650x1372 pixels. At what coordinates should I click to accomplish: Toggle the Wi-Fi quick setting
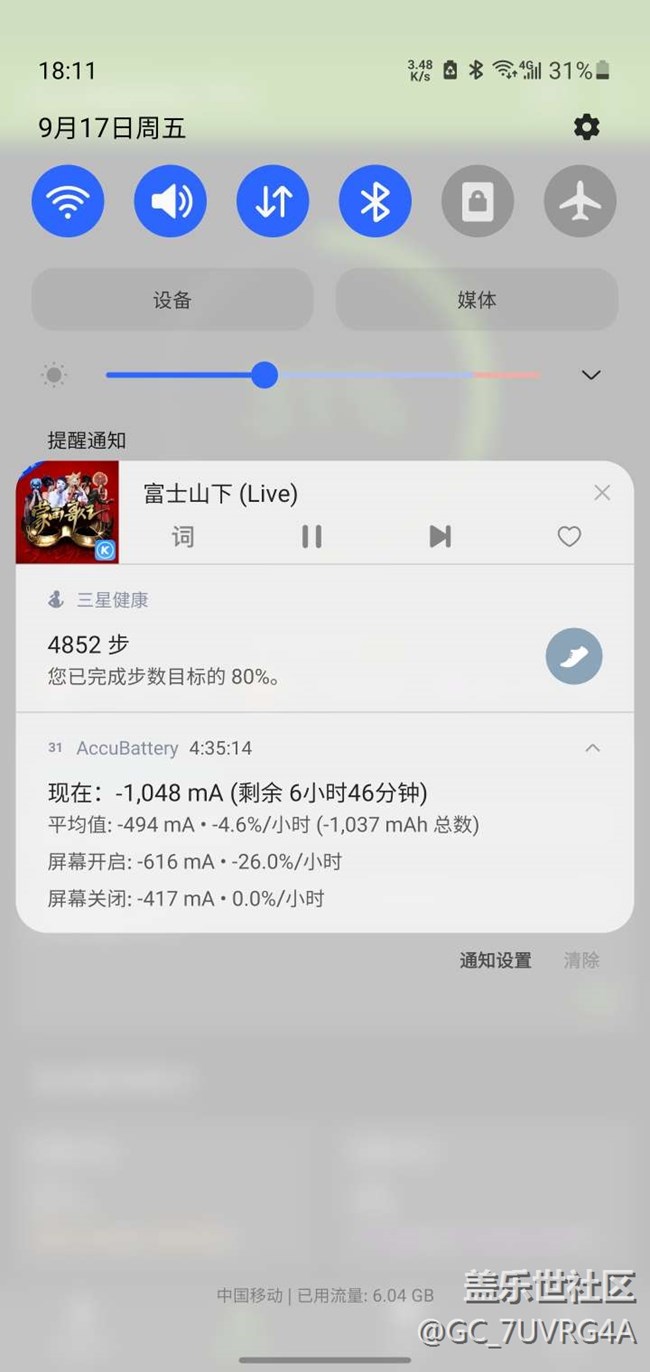68,202
